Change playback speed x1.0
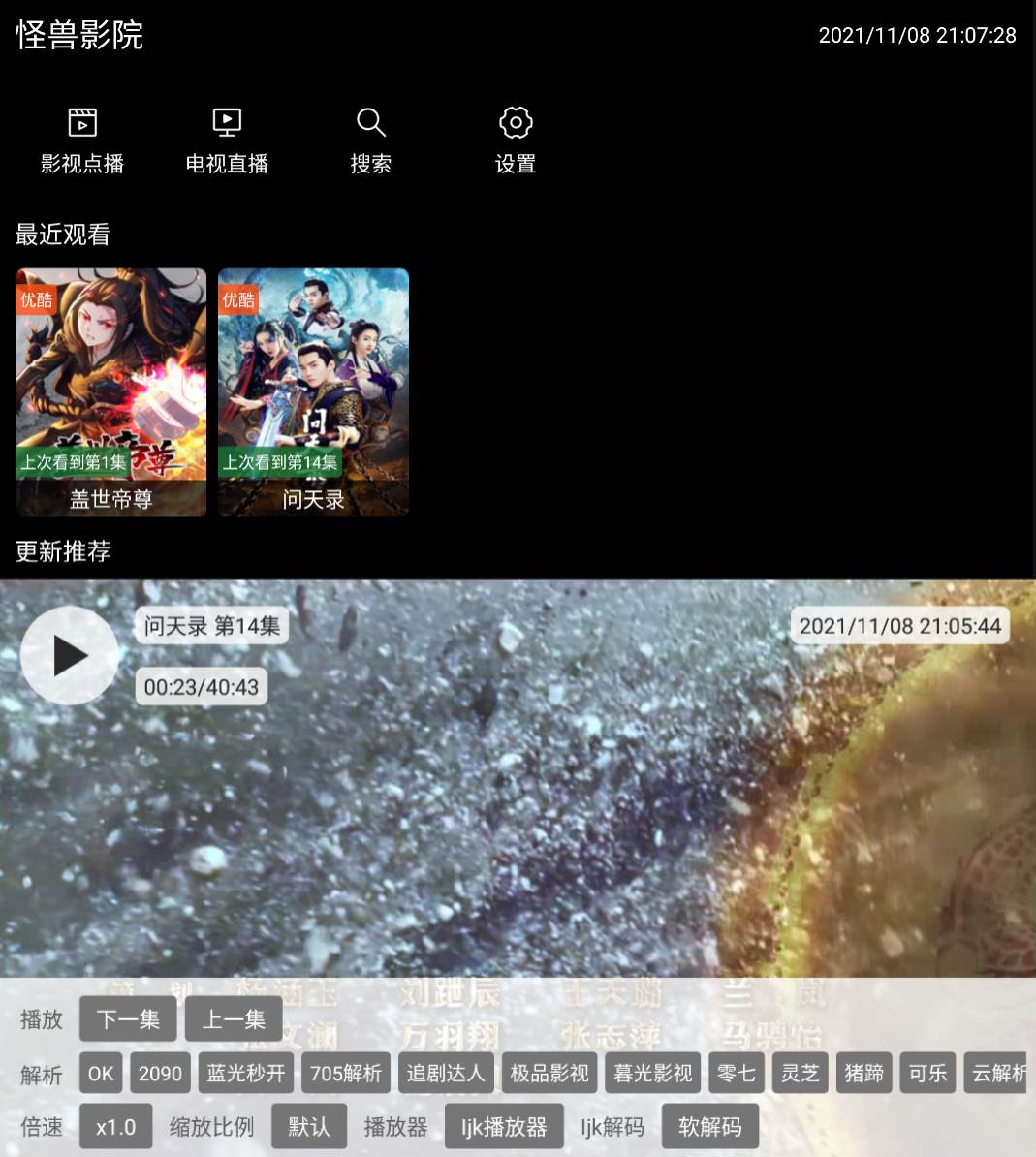This screenshot has height=1157, width=1036. (115, 1127)
